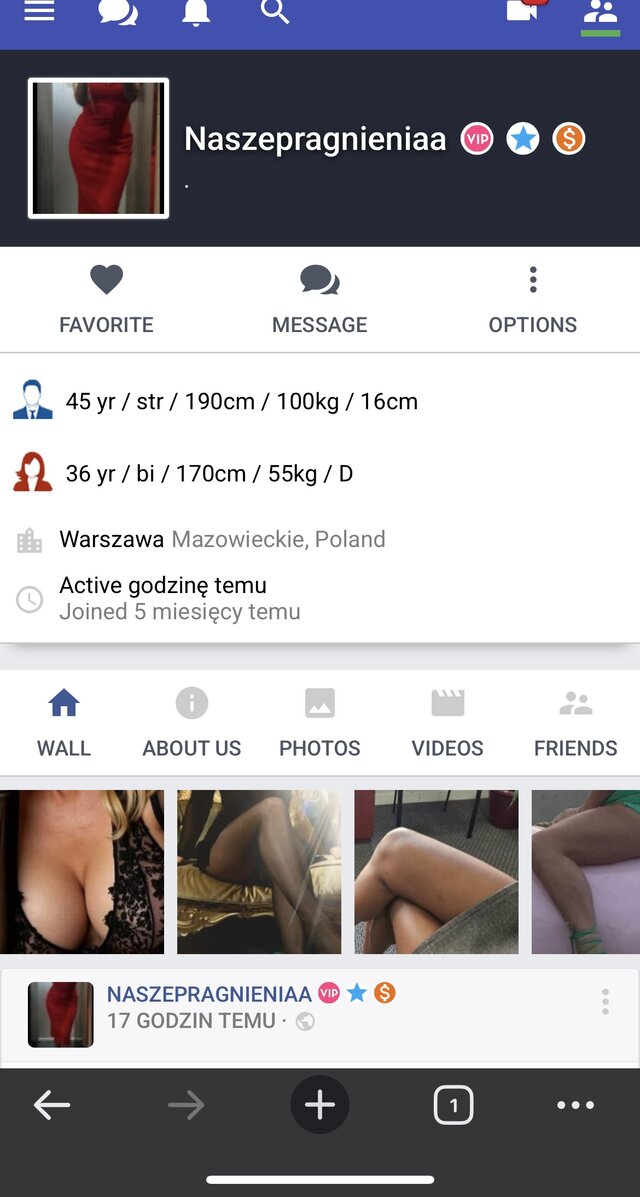Go back in the browser
Viewport: 640px width, 1197px height.
(x=52, y=1105)
